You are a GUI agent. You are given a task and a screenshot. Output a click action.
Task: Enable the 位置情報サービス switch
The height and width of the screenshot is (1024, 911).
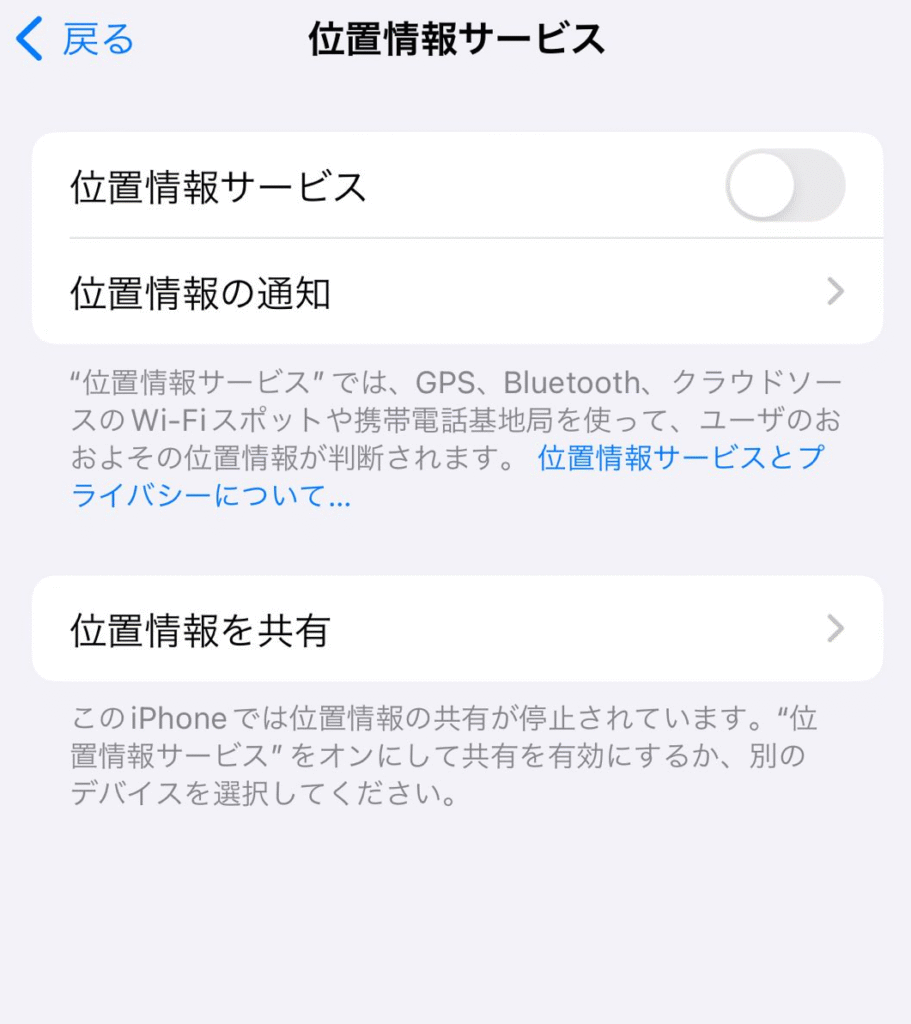click(785, 186)
